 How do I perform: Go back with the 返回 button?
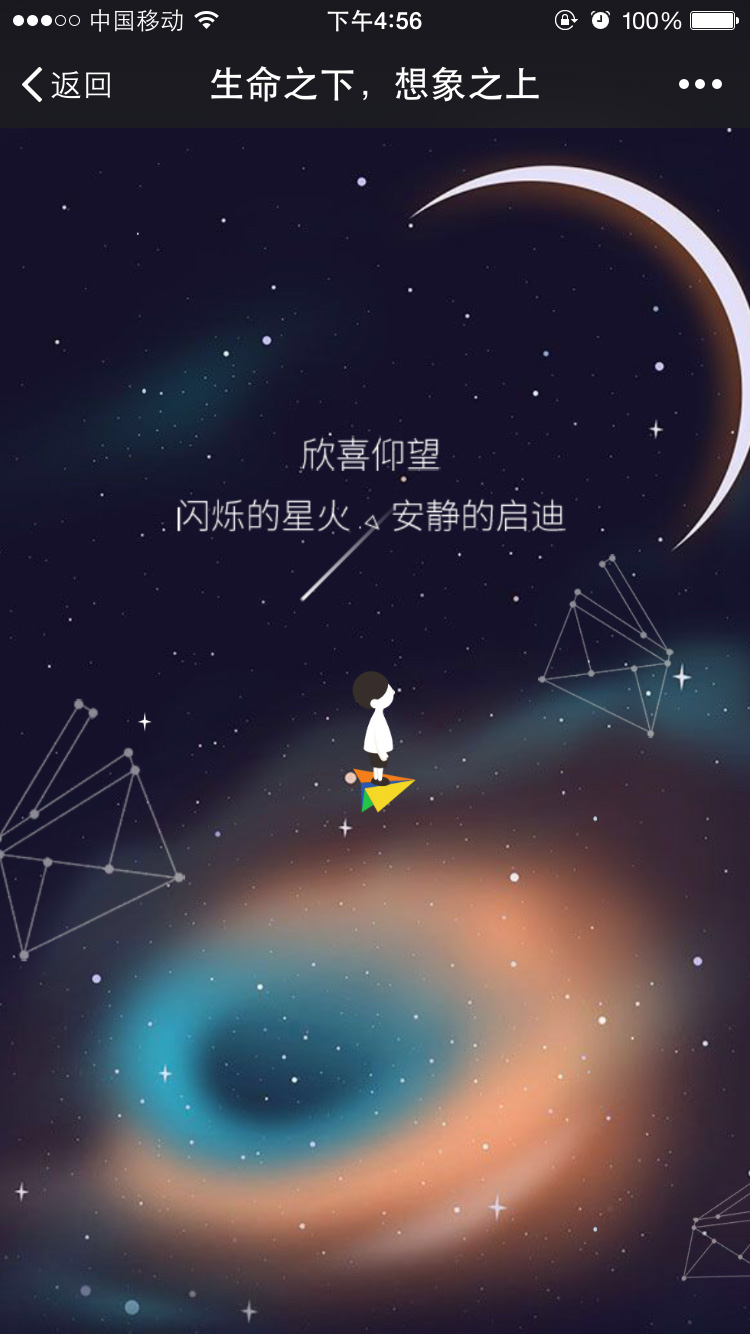(x=66, y=85)
